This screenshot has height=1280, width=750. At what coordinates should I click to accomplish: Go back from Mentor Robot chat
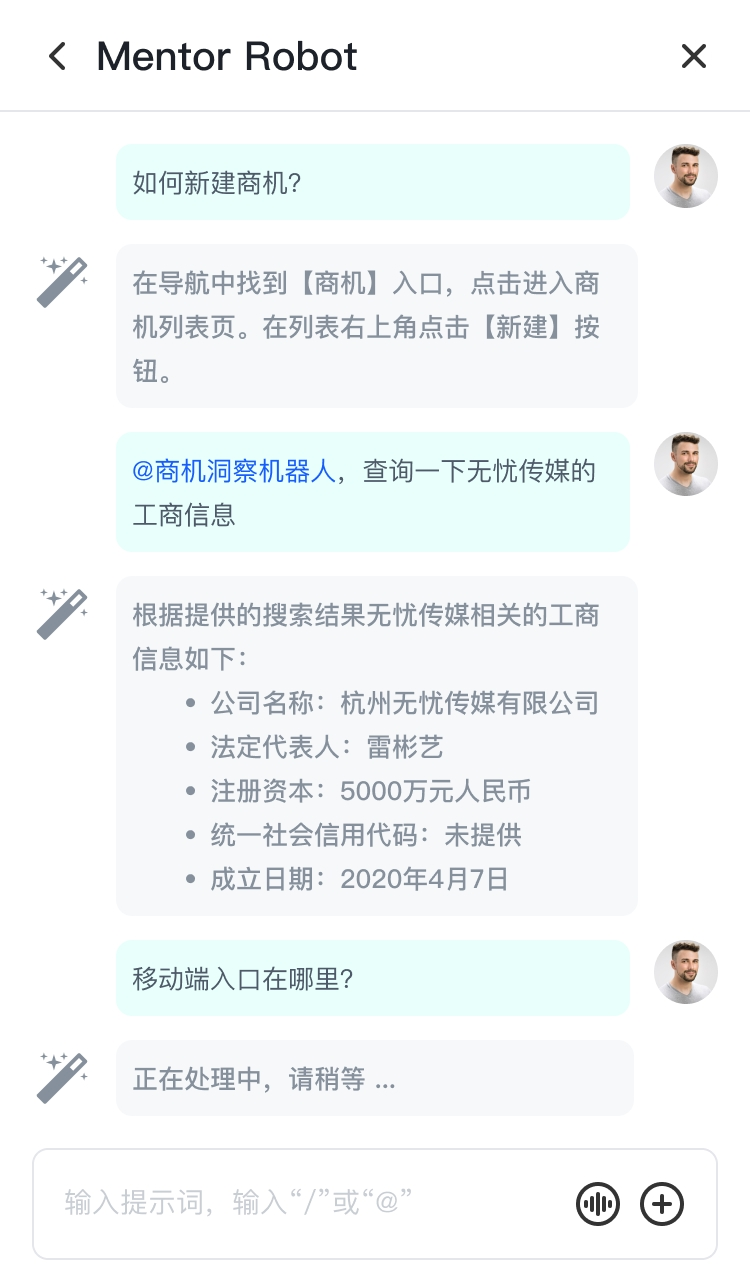click(x=58, y=57)
